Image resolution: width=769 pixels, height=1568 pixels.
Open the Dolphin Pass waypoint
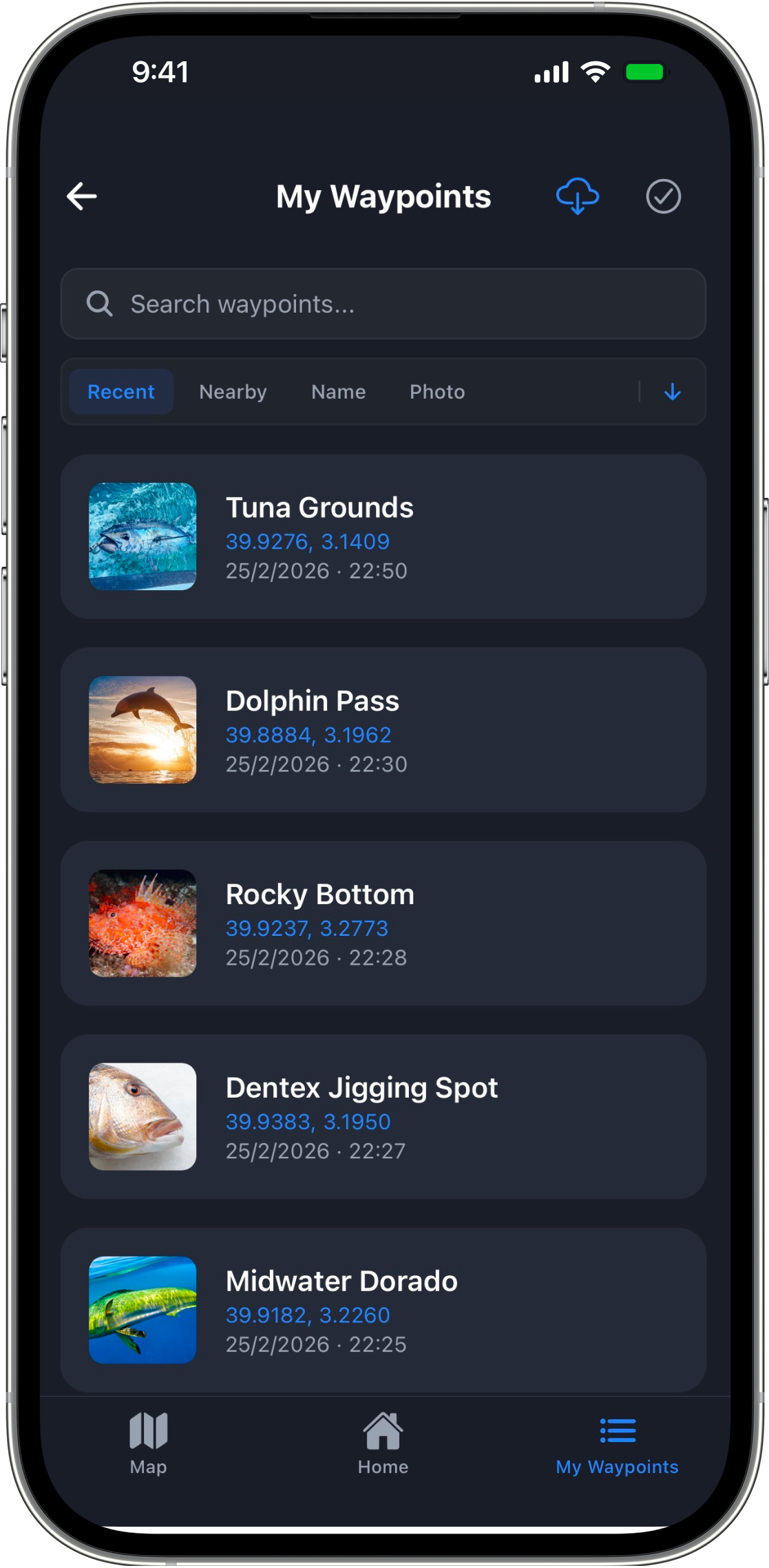383,730
